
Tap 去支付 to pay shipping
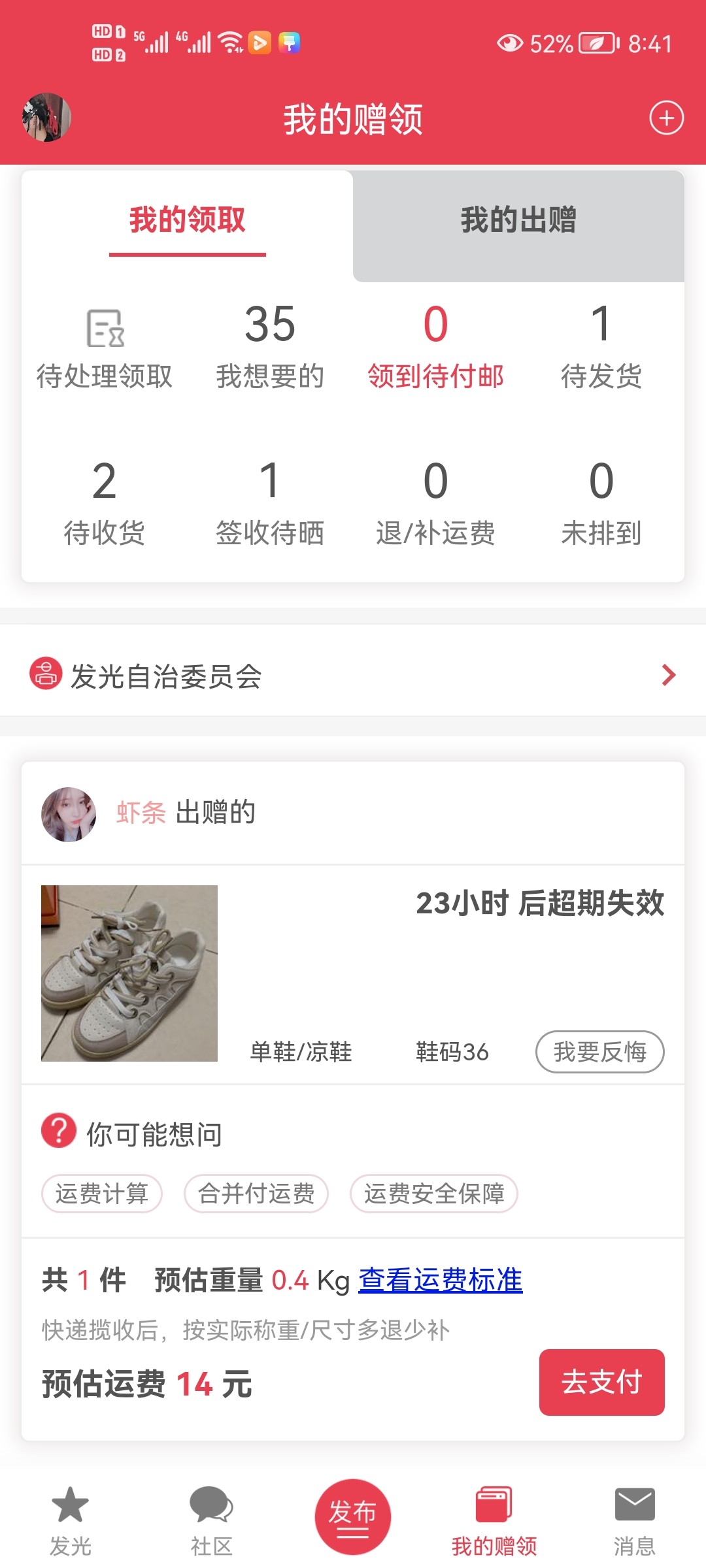point(601,1382)
